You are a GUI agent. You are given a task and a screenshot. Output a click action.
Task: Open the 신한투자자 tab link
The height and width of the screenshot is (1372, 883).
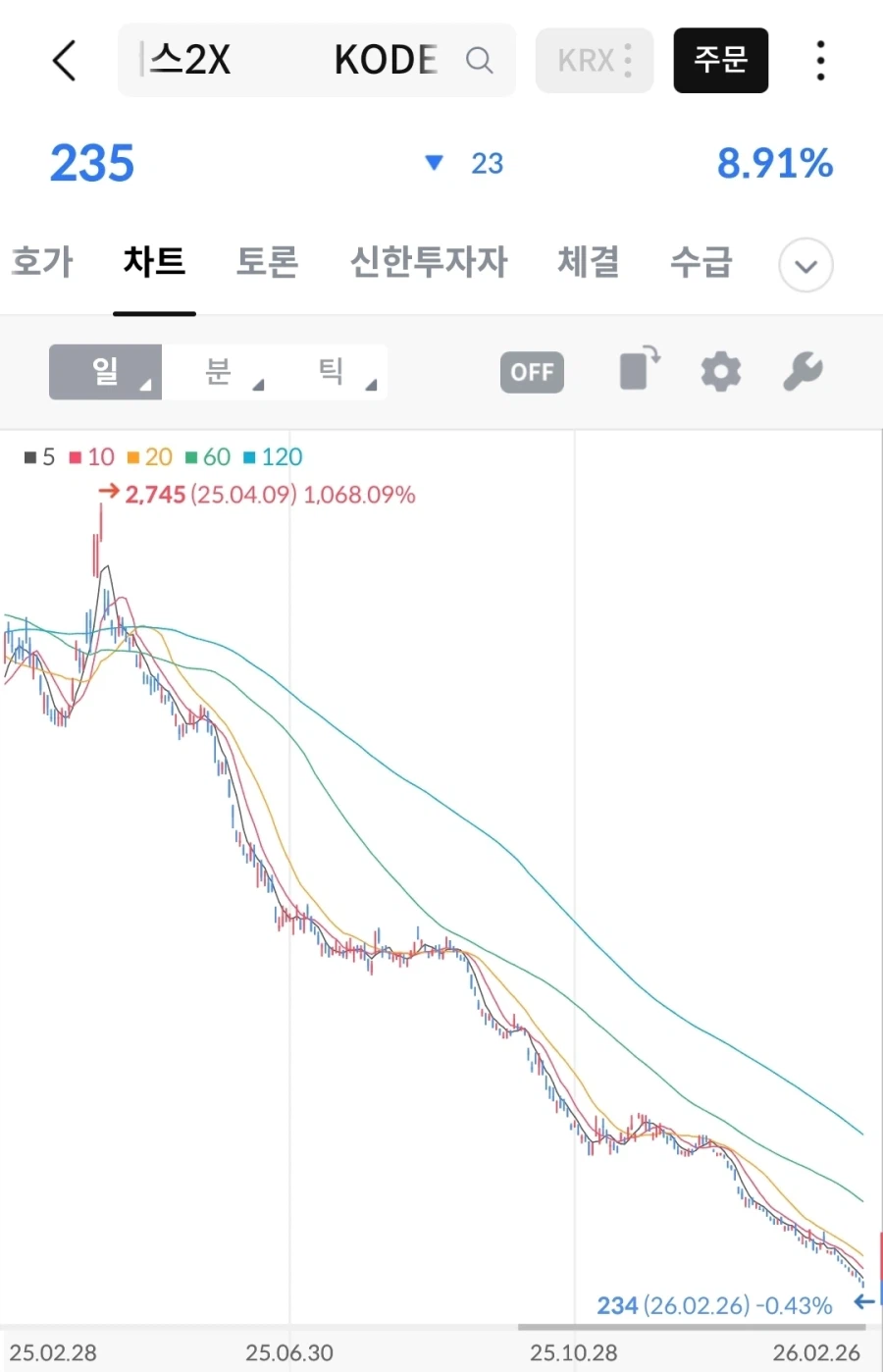(x=430, y=262)
